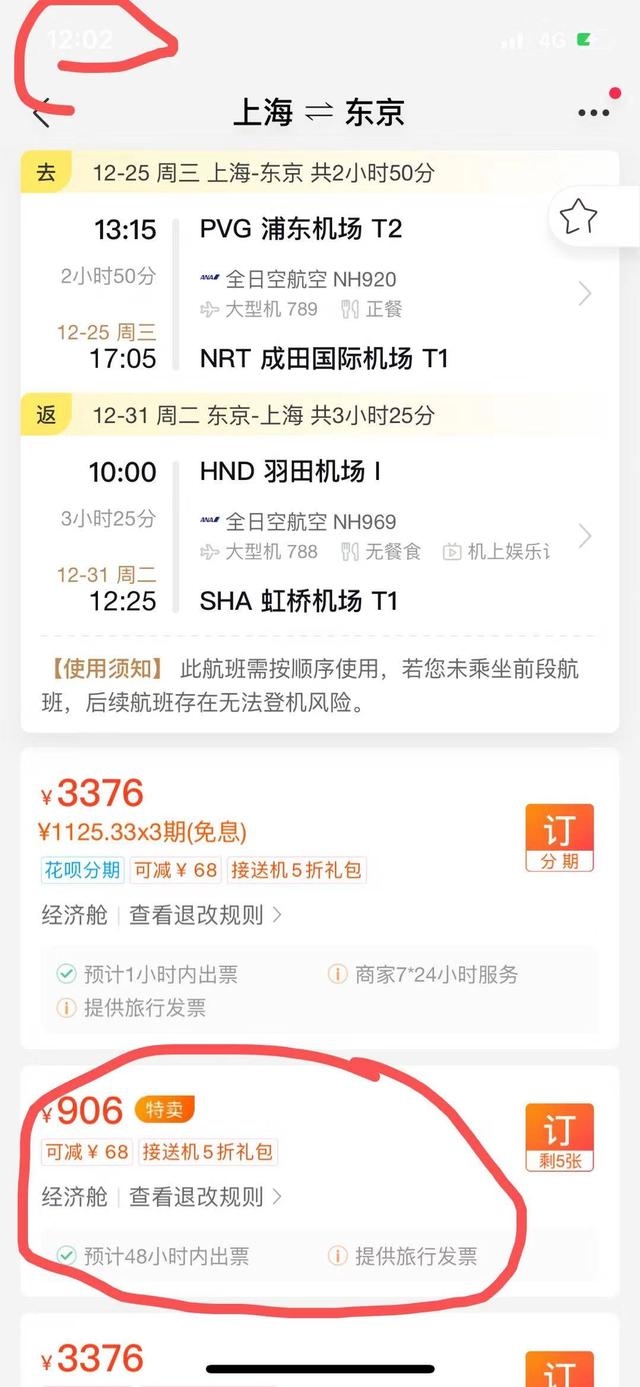640x1387 pixels.
Task: Go back from Shanghai-Tokyo flight page
Action: [x=42, y=113]
